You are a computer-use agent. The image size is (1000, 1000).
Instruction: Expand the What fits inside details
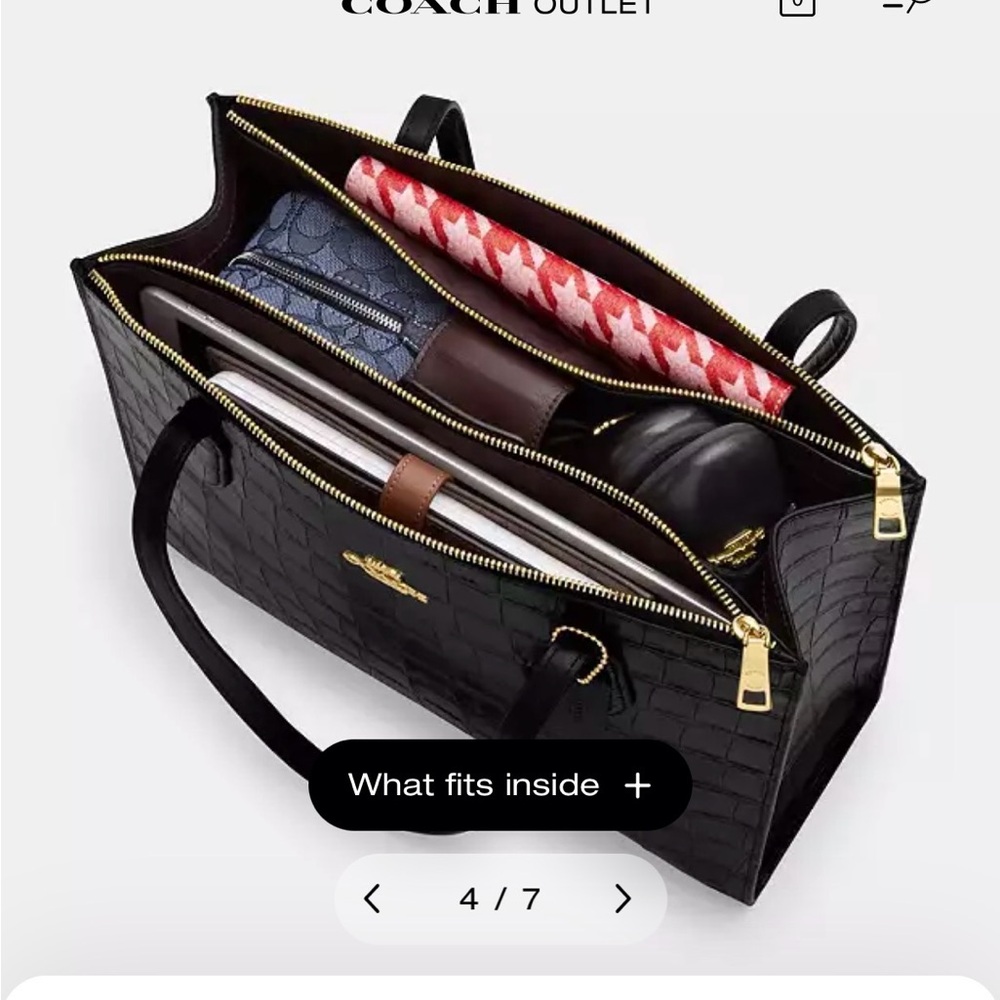pos(500,785)
